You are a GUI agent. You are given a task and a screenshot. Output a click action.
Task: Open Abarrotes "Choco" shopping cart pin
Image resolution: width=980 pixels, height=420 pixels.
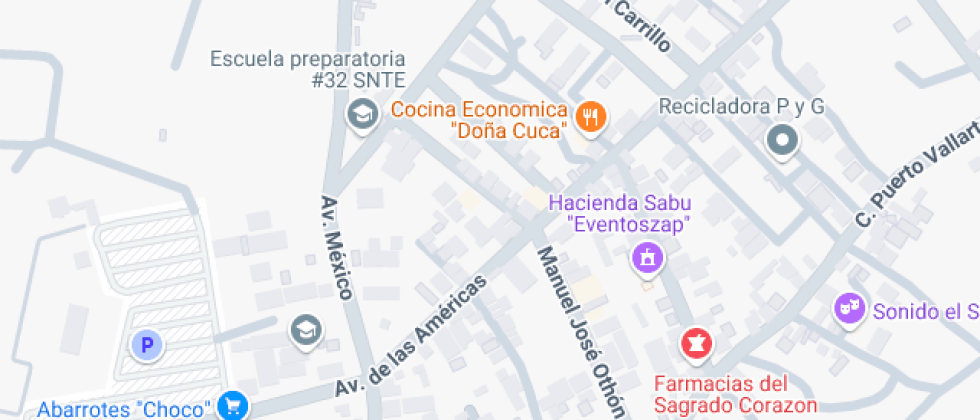click(234, 405)
